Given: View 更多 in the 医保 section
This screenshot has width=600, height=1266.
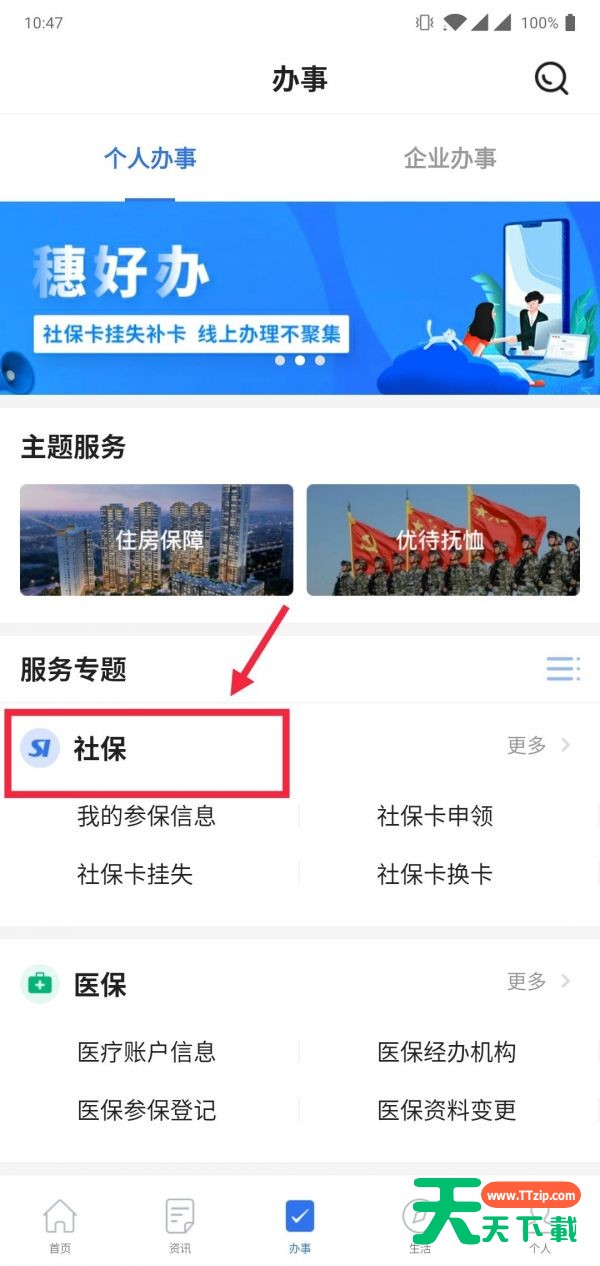Looking at the screenshot, I should pos(538,981).
